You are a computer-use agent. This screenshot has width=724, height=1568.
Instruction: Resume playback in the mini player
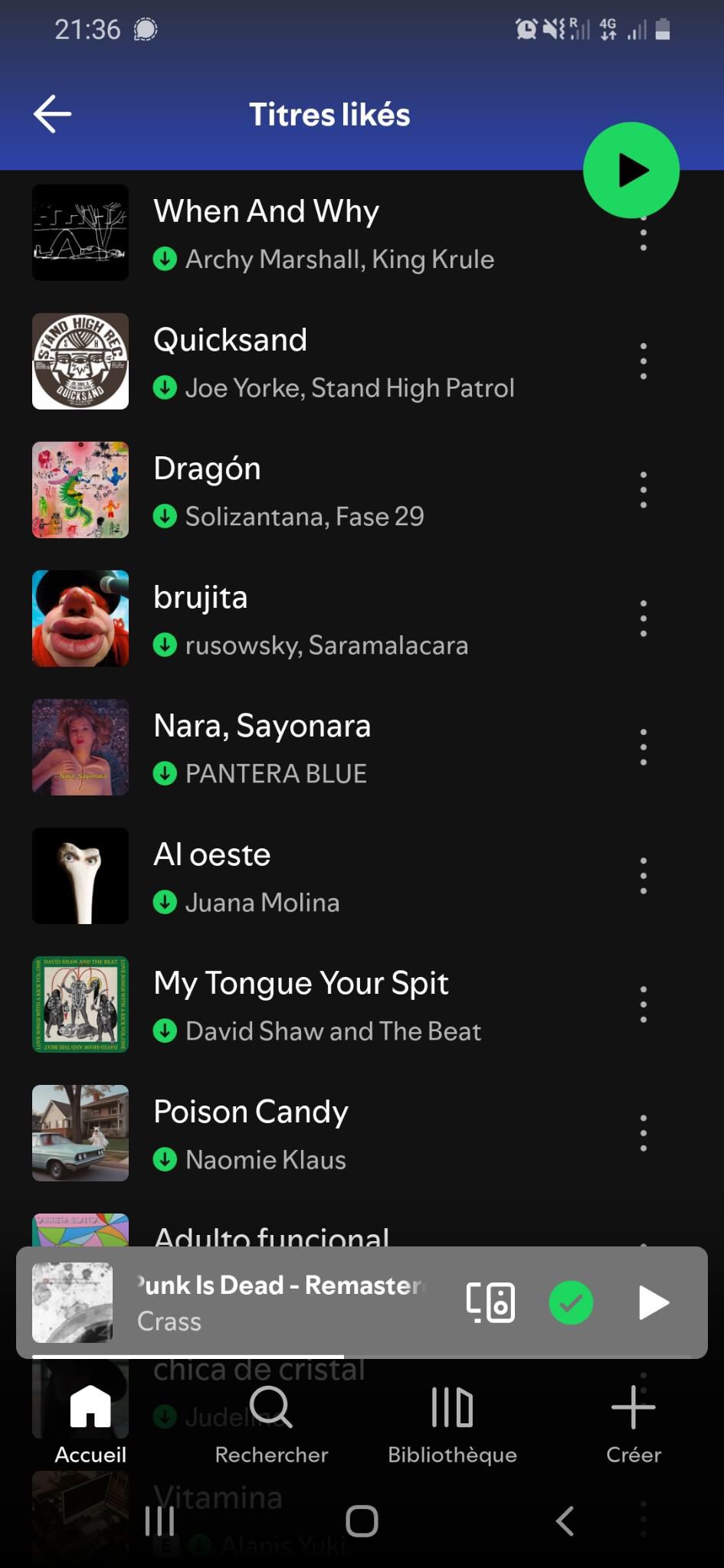(654, 1302)
